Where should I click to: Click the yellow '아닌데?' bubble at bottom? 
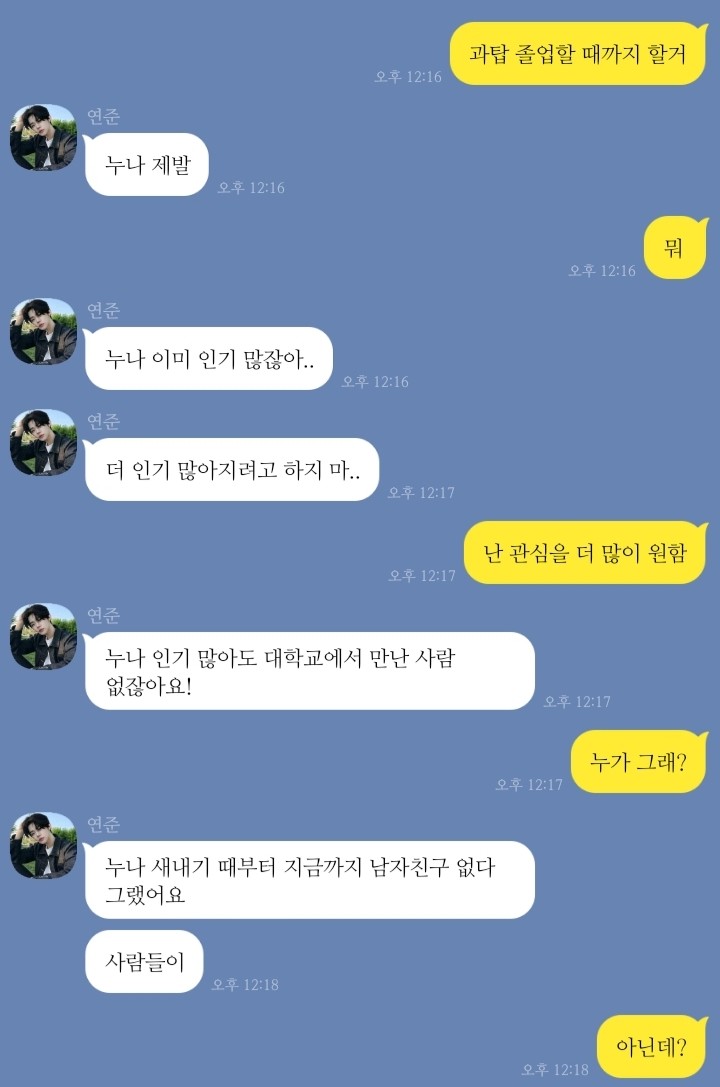649,1046
